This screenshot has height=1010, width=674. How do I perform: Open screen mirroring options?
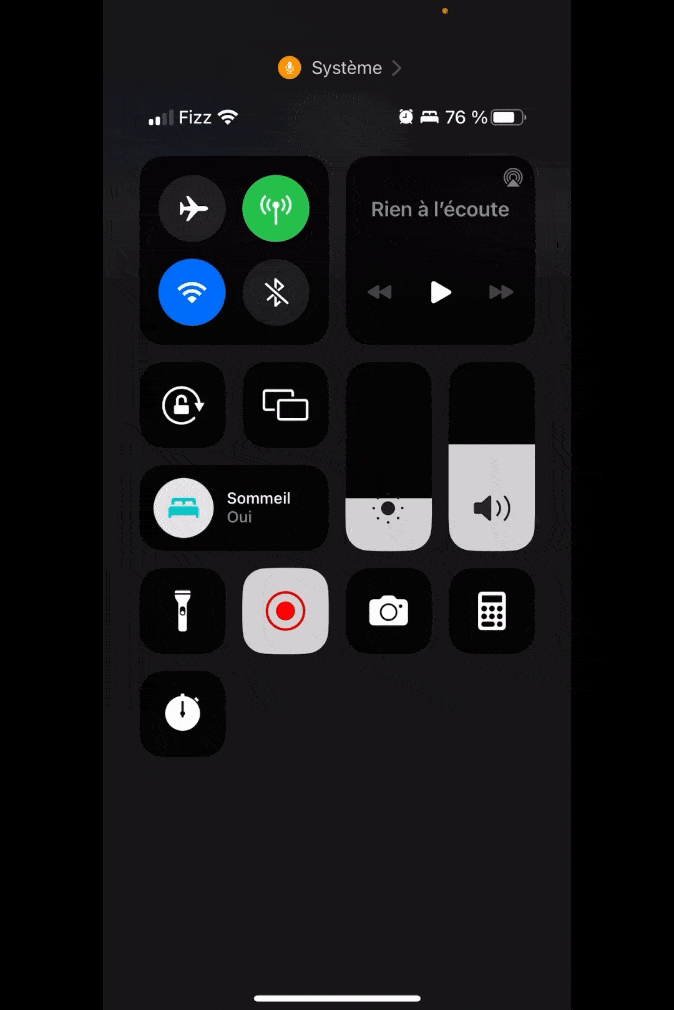pyautogui.click(x=286, y=405)
